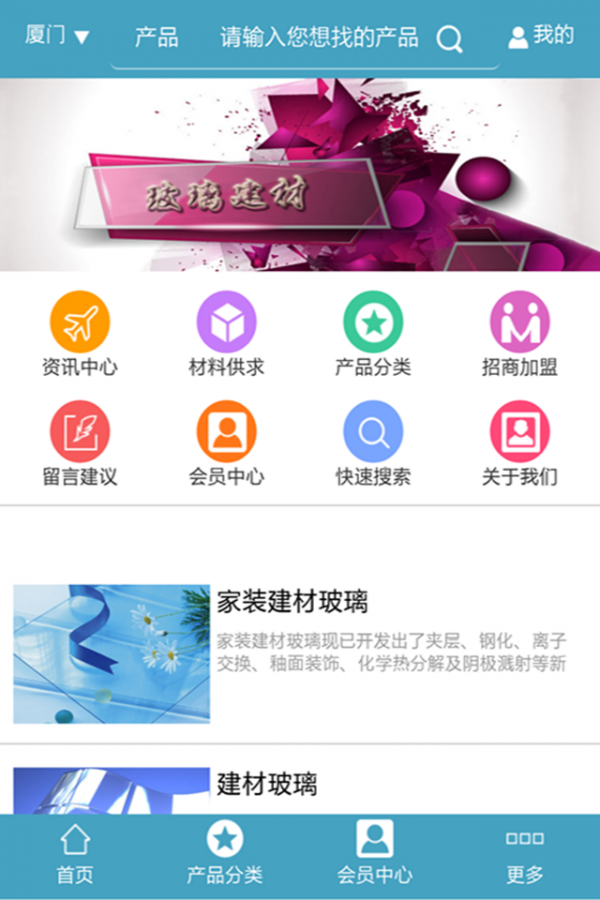Tap the 产品 search type selector
The width and height of the screenshot is (600, 900).
click(156, 38)
